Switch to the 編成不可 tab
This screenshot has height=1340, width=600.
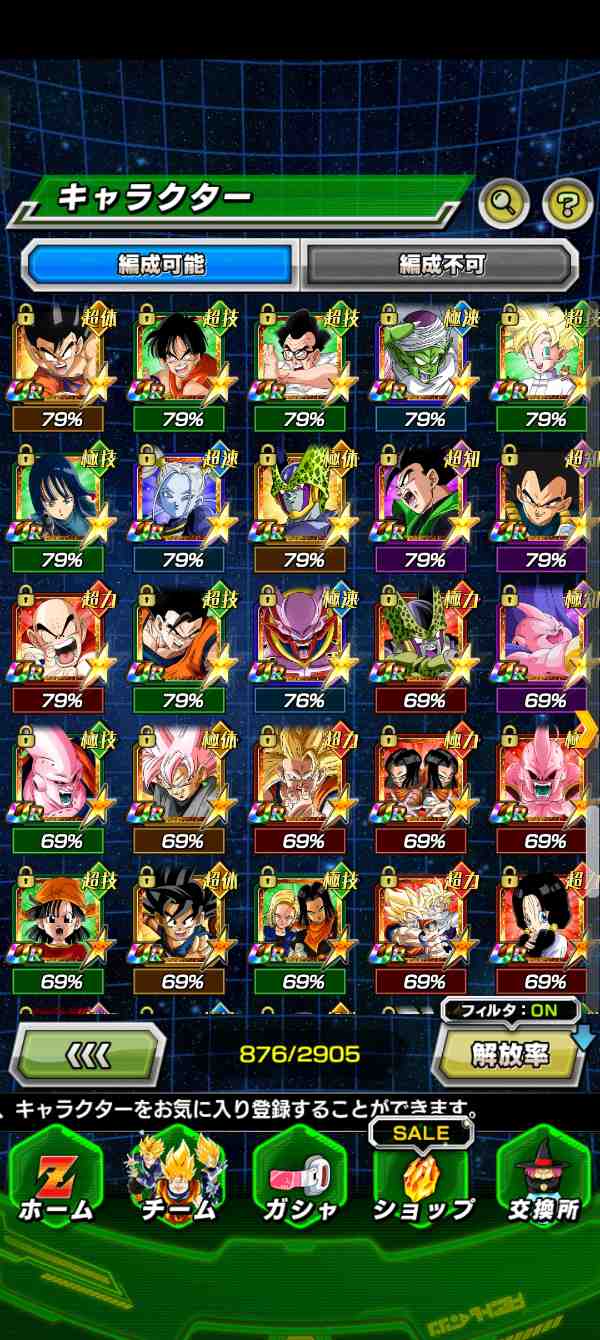[441, 264]
